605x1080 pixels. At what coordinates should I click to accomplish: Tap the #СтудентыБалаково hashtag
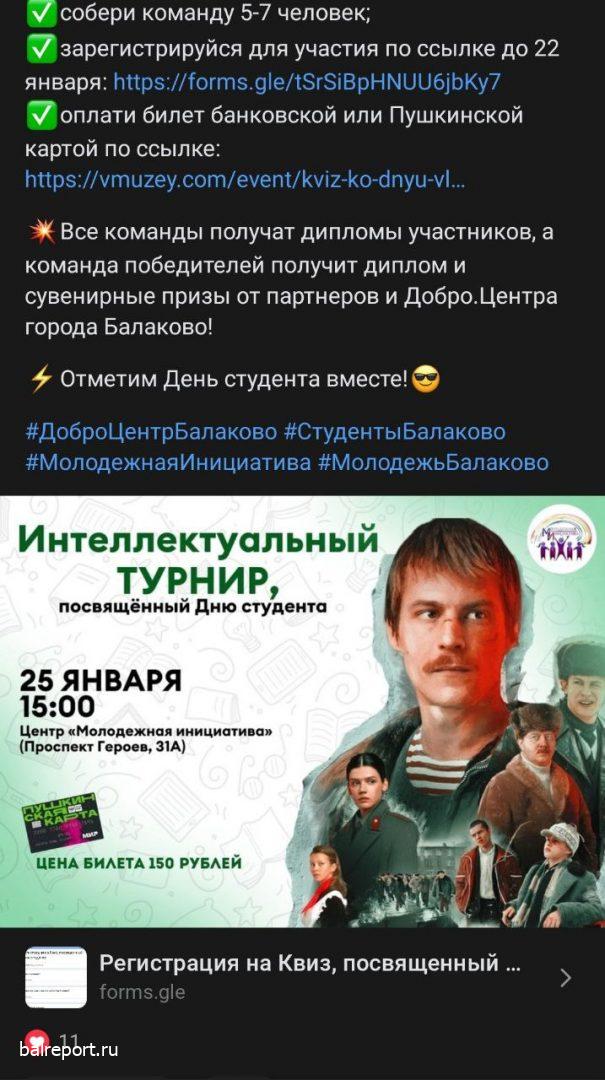point(394,432)
